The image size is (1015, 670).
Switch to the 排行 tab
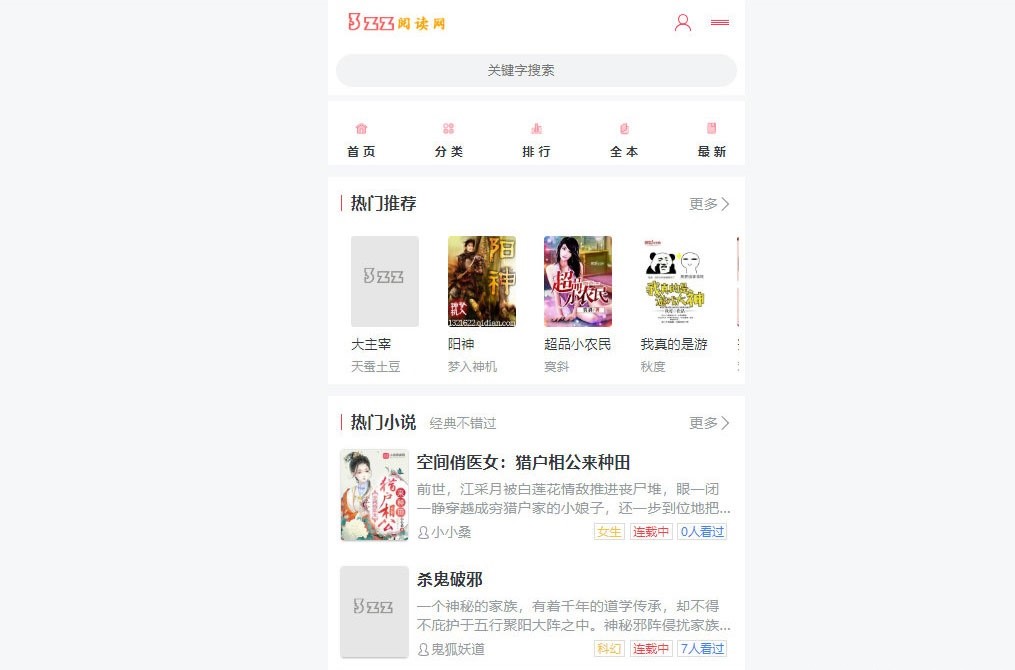(x=536, y=140)
